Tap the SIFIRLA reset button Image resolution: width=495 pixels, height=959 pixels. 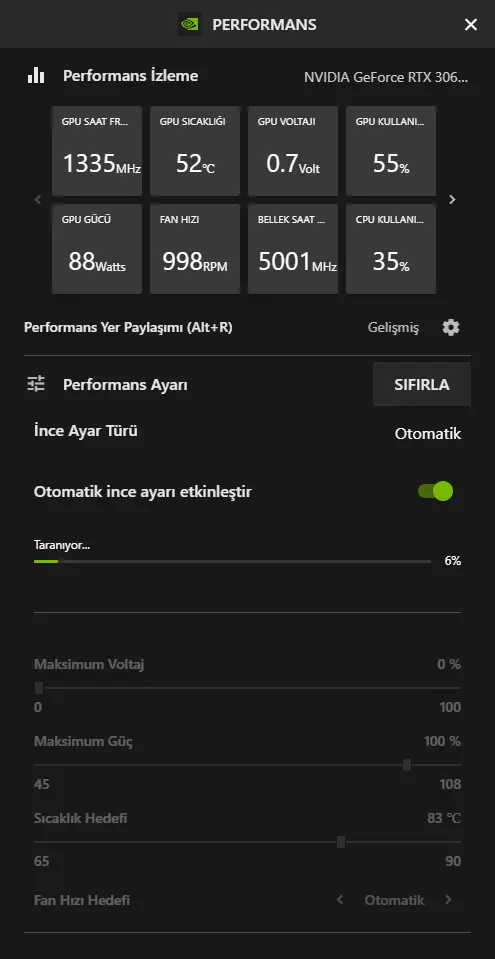[422, 384]
